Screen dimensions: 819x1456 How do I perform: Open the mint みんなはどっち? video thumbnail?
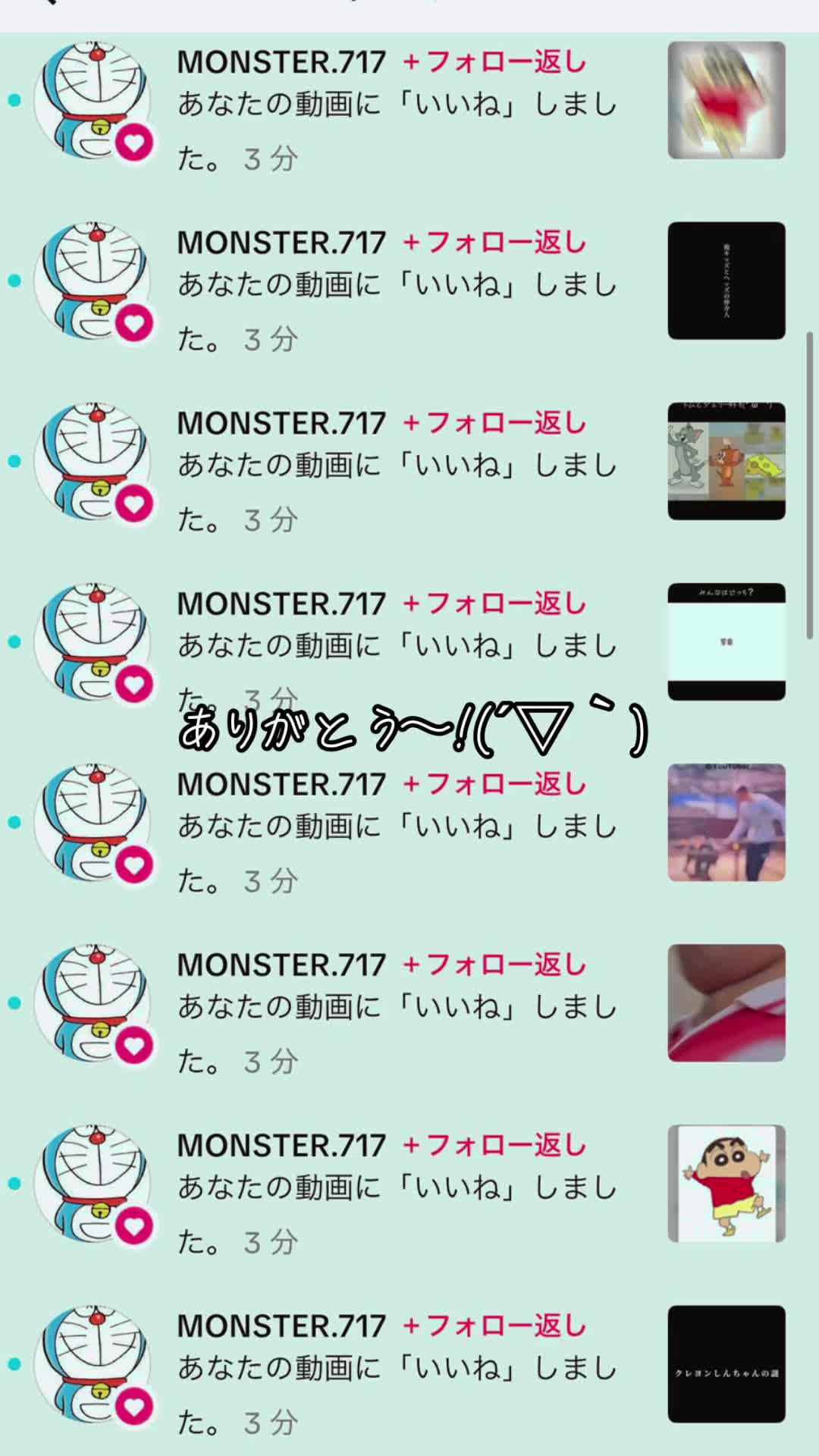pyautogui.click(x=726, y=642)
